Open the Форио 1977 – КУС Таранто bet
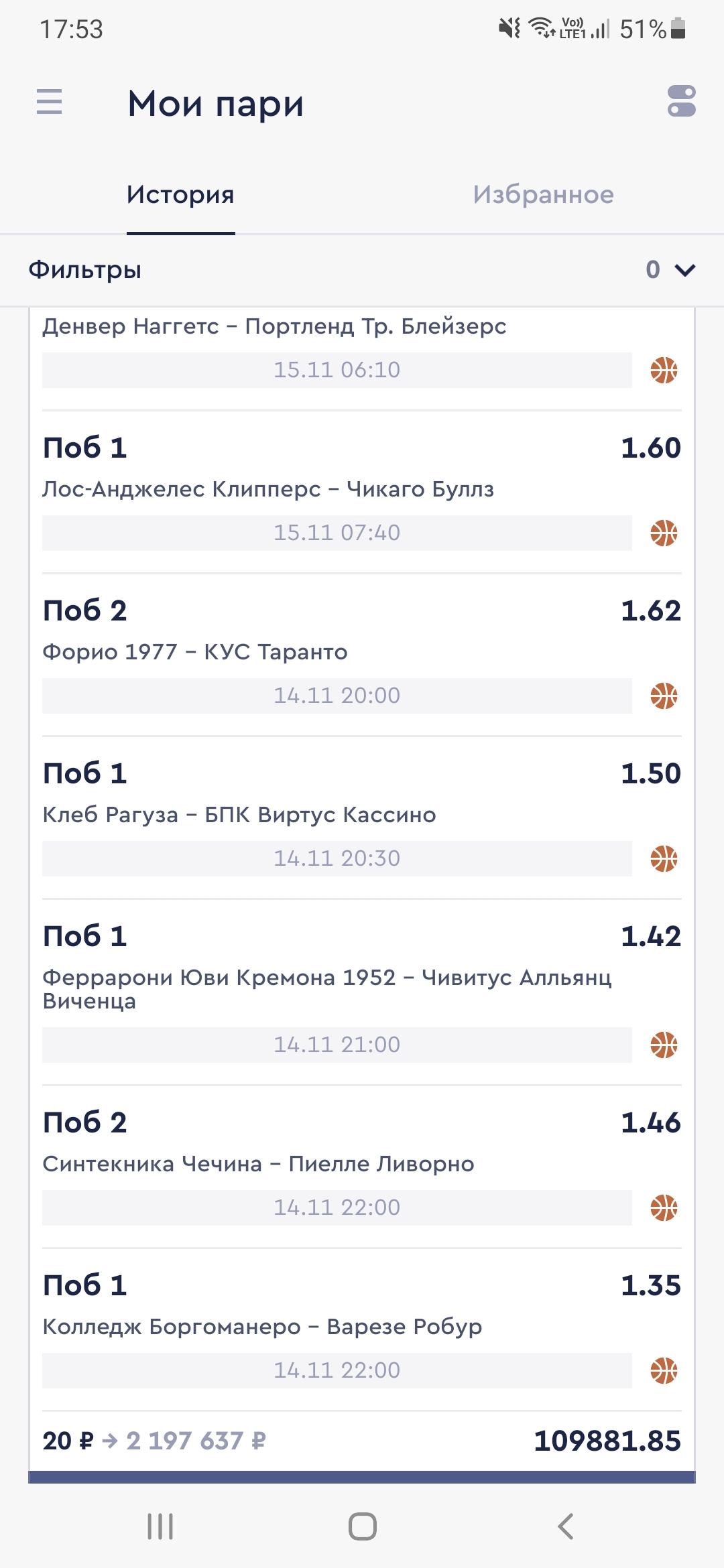Screen dimensions: 724x1568 [362, 655]
